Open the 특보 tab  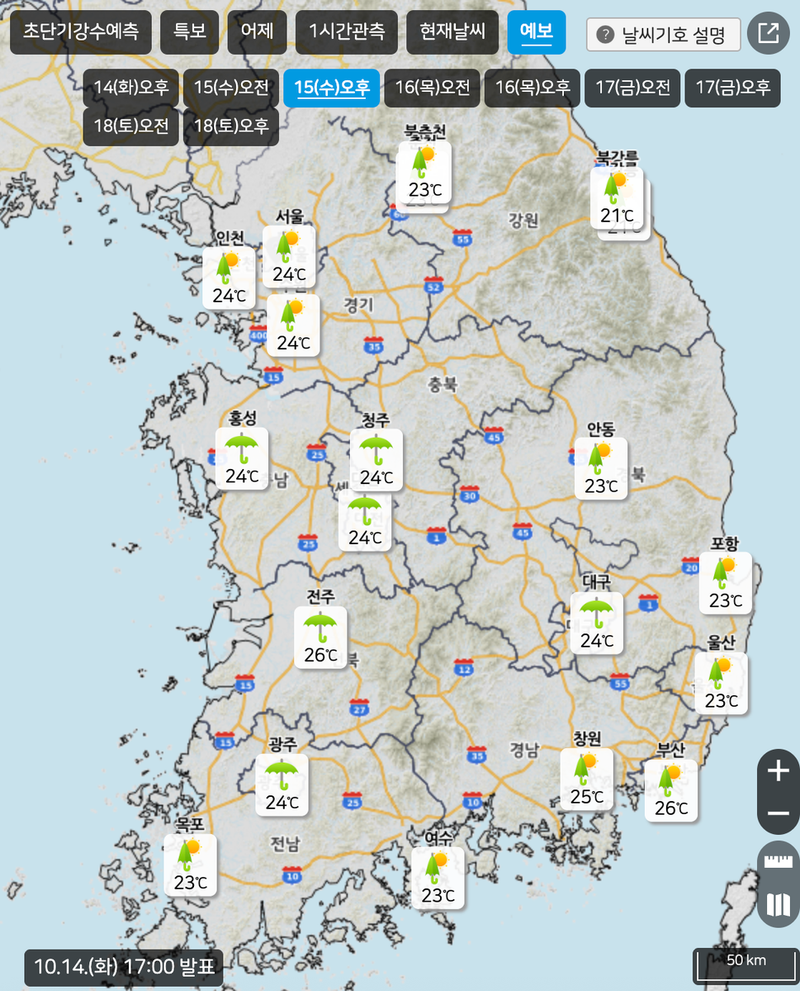point(189,32)
